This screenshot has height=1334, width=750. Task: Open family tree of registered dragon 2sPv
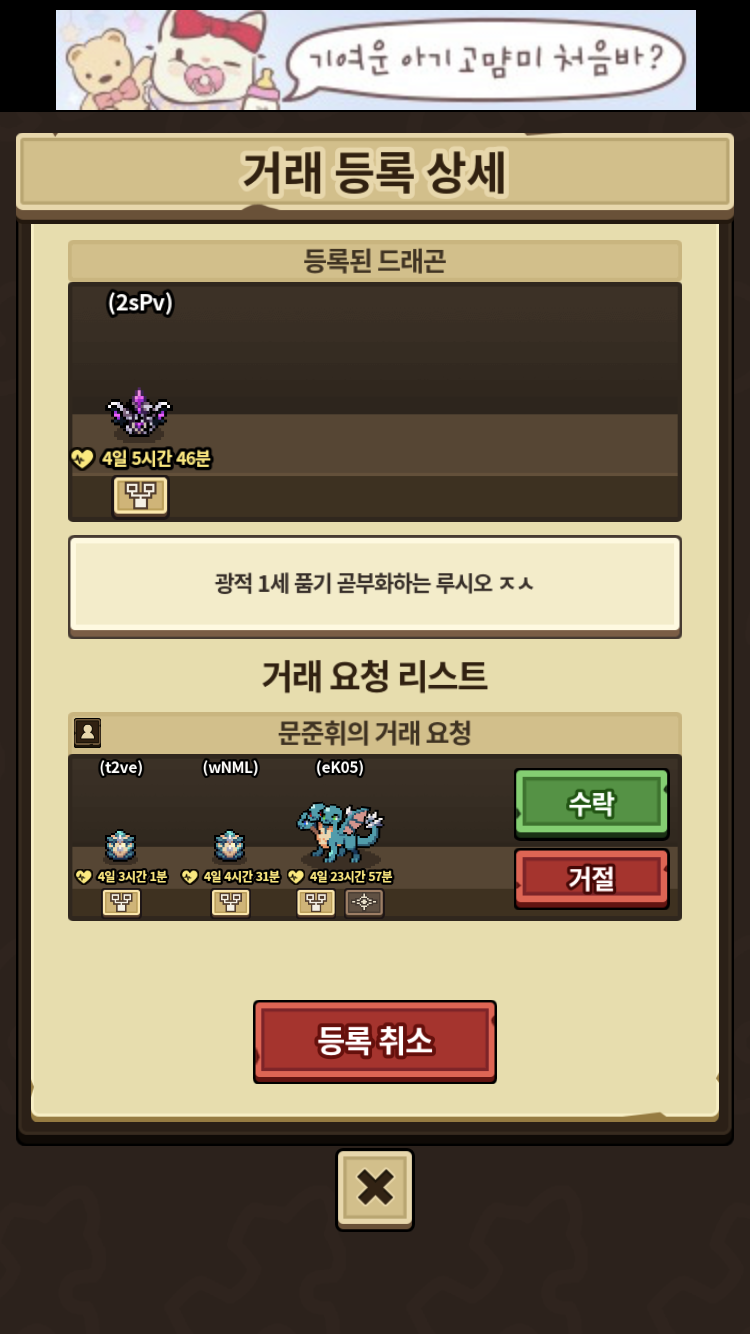pos(140,495)
